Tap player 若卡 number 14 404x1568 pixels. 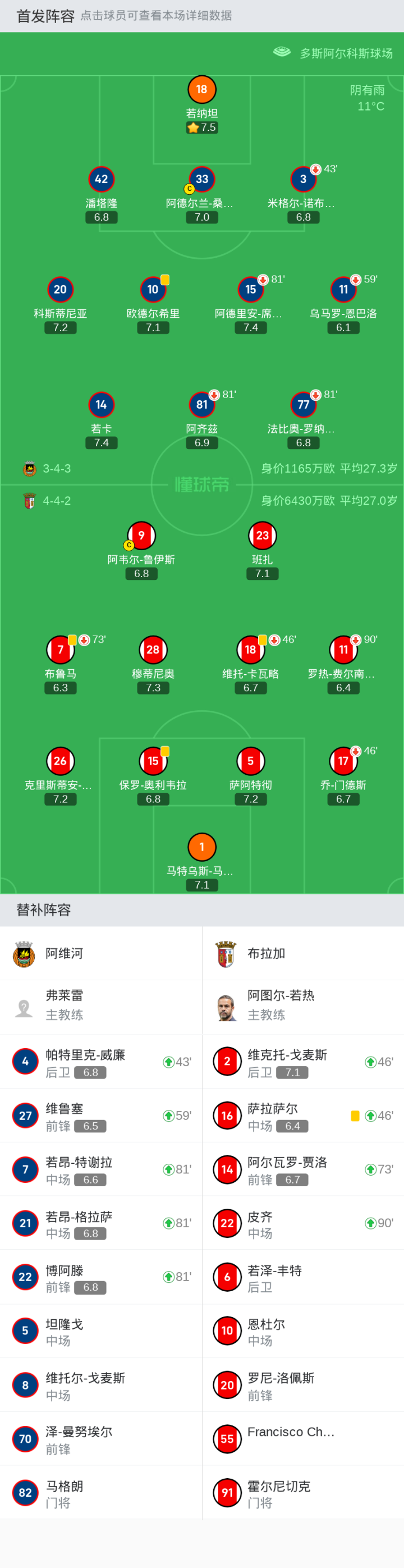click(101, 420)
